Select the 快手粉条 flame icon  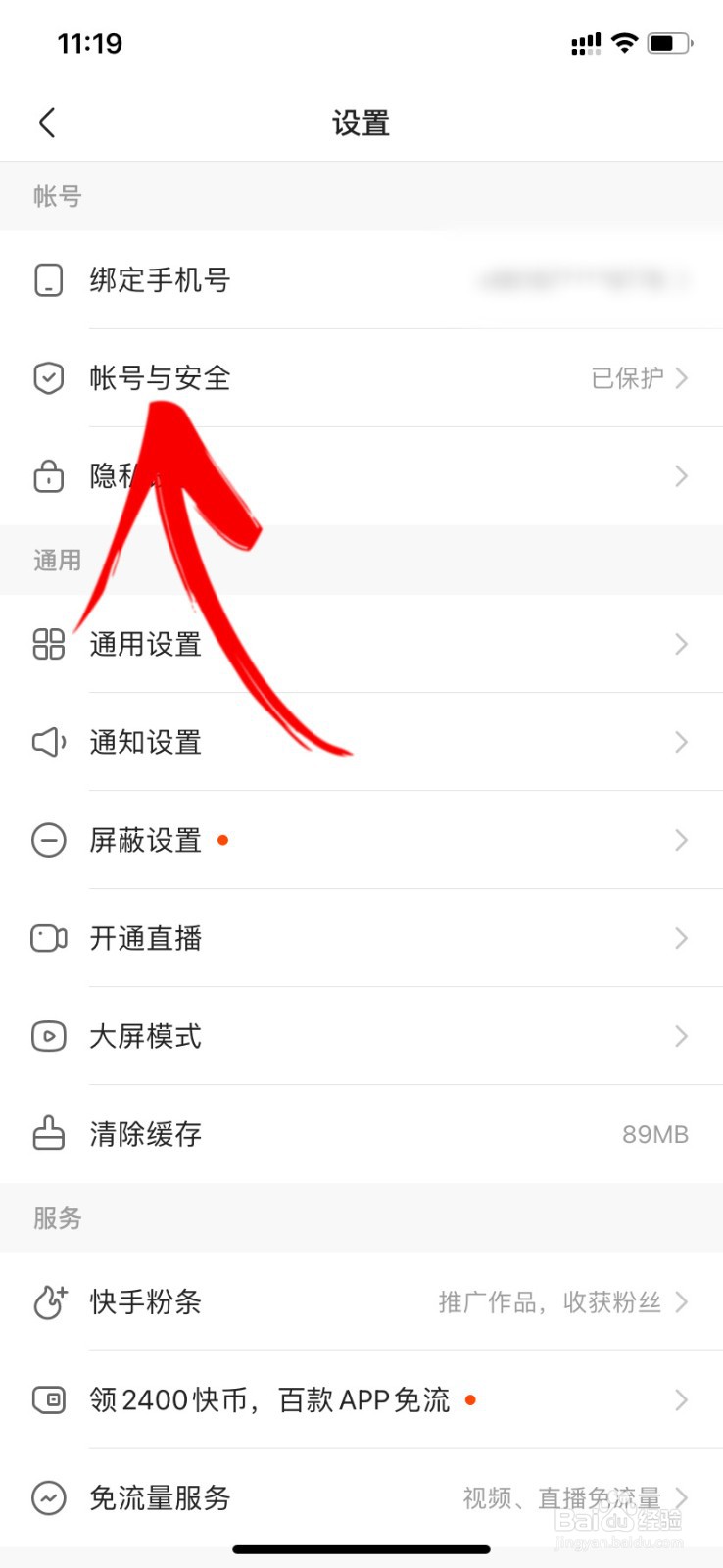coord(48,1303)
